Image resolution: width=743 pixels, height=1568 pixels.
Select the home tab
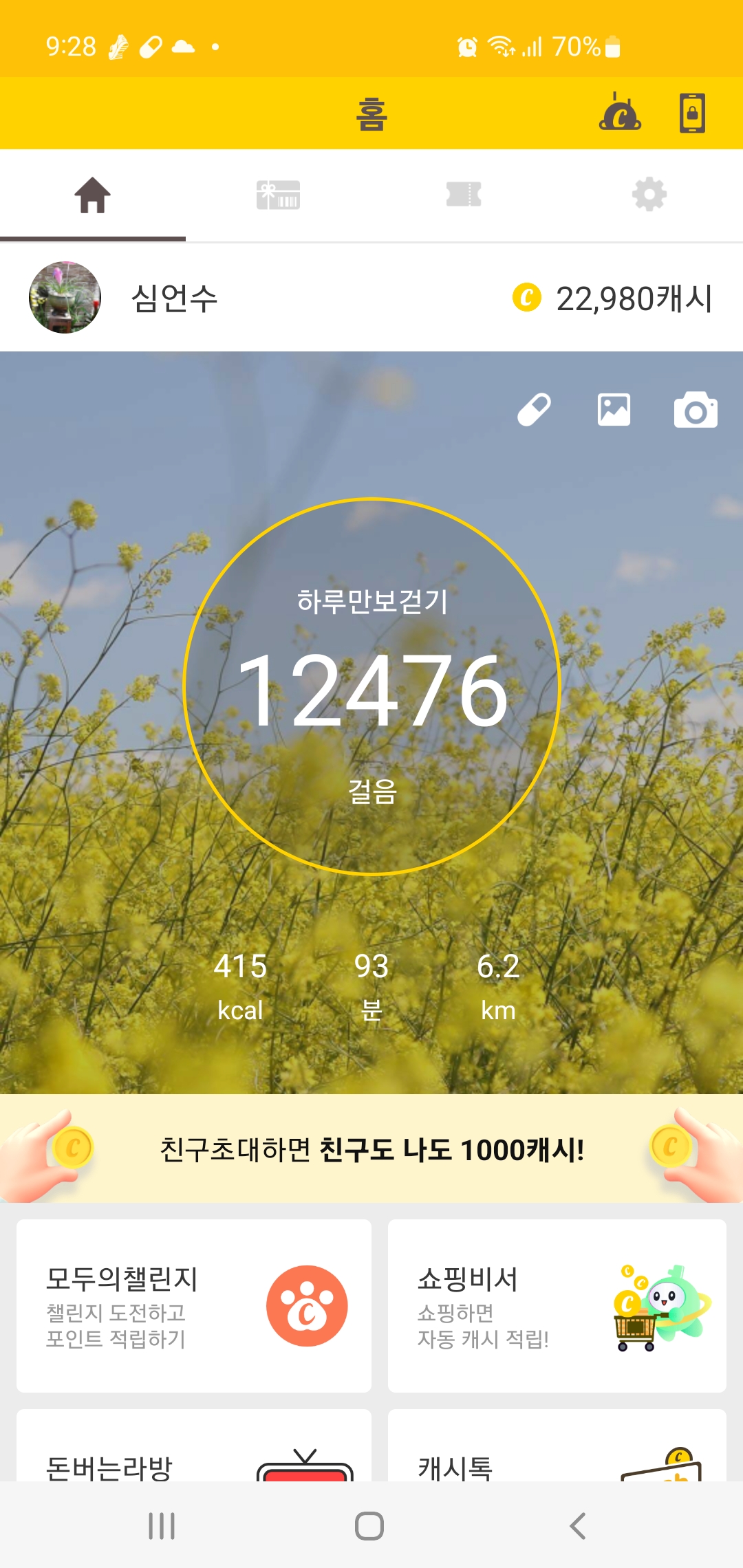[x=93, y=195]
